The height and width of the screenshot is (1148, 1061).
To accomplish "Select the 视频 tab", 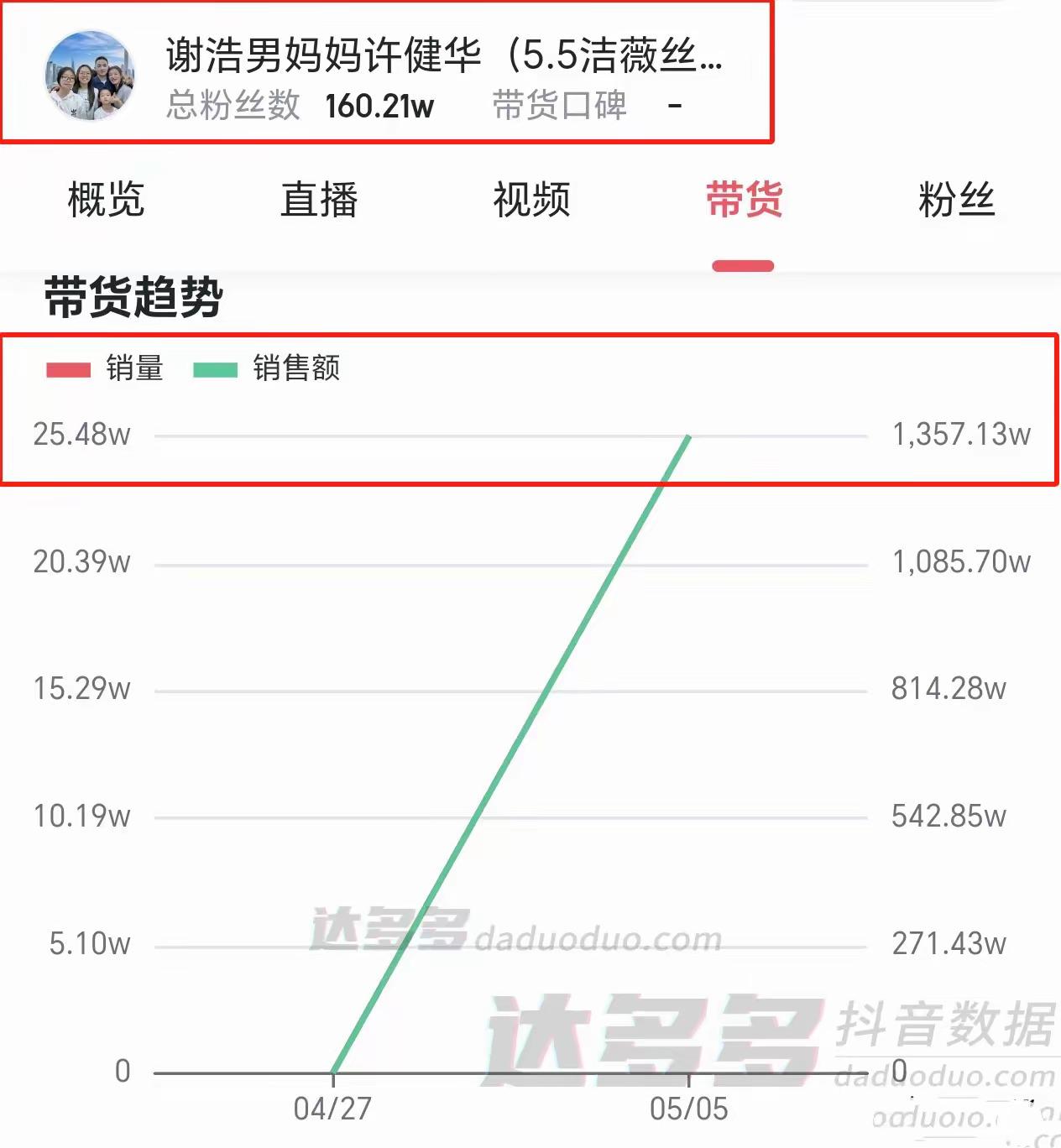I will [x=531, y=200].
